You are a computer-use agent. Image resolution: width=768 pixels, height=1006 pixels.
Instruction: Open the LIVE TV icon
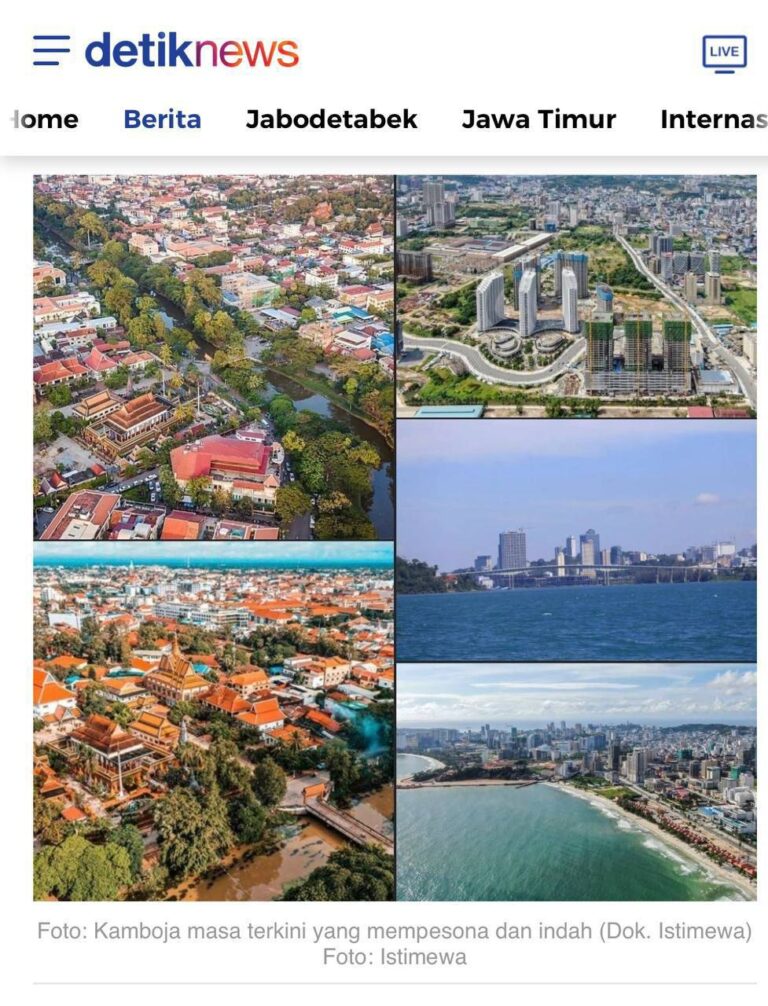click(724, 53)
